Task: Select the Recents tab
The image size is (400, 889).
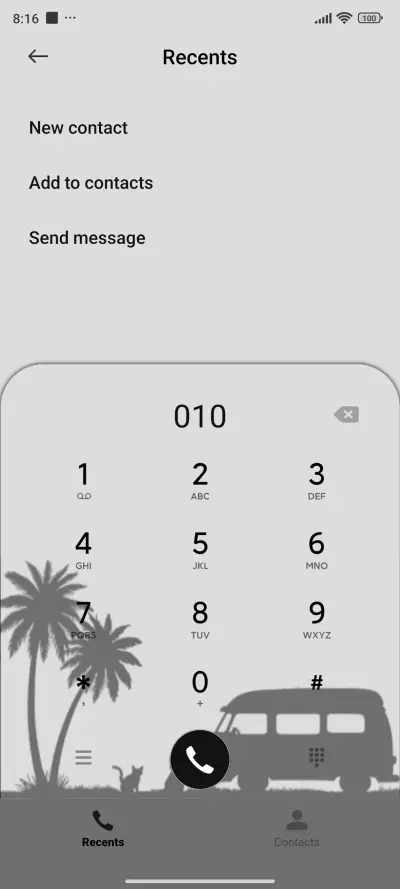Action: (x=103, y=828)
